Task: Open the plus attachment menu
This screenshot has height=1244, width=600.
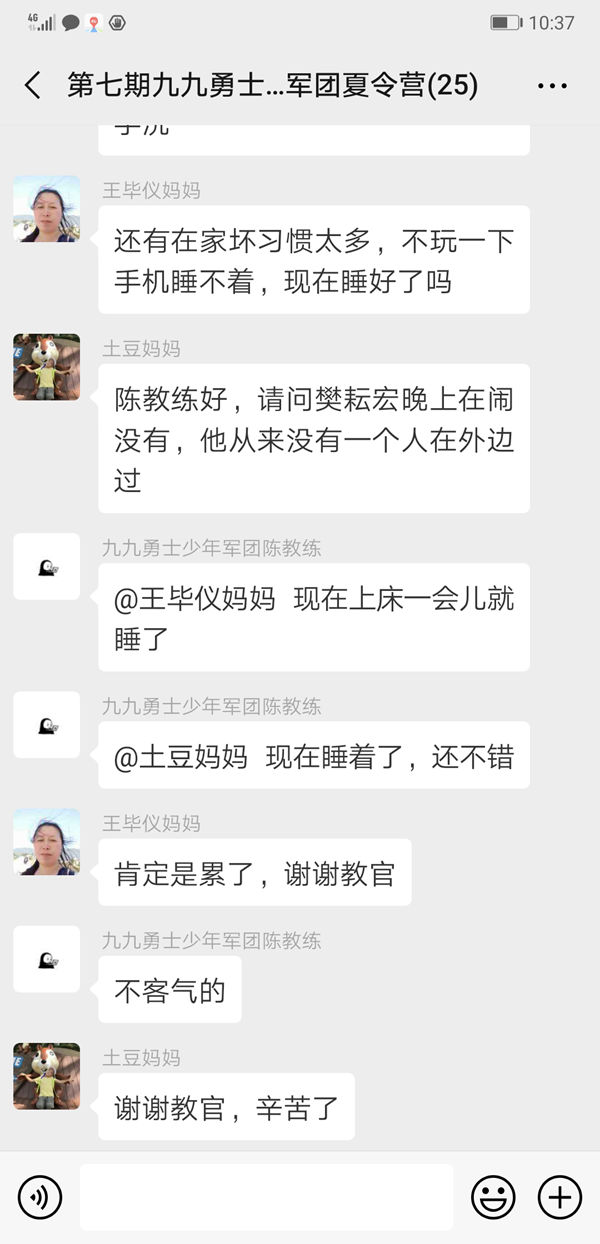Action: coord(560,1197)
